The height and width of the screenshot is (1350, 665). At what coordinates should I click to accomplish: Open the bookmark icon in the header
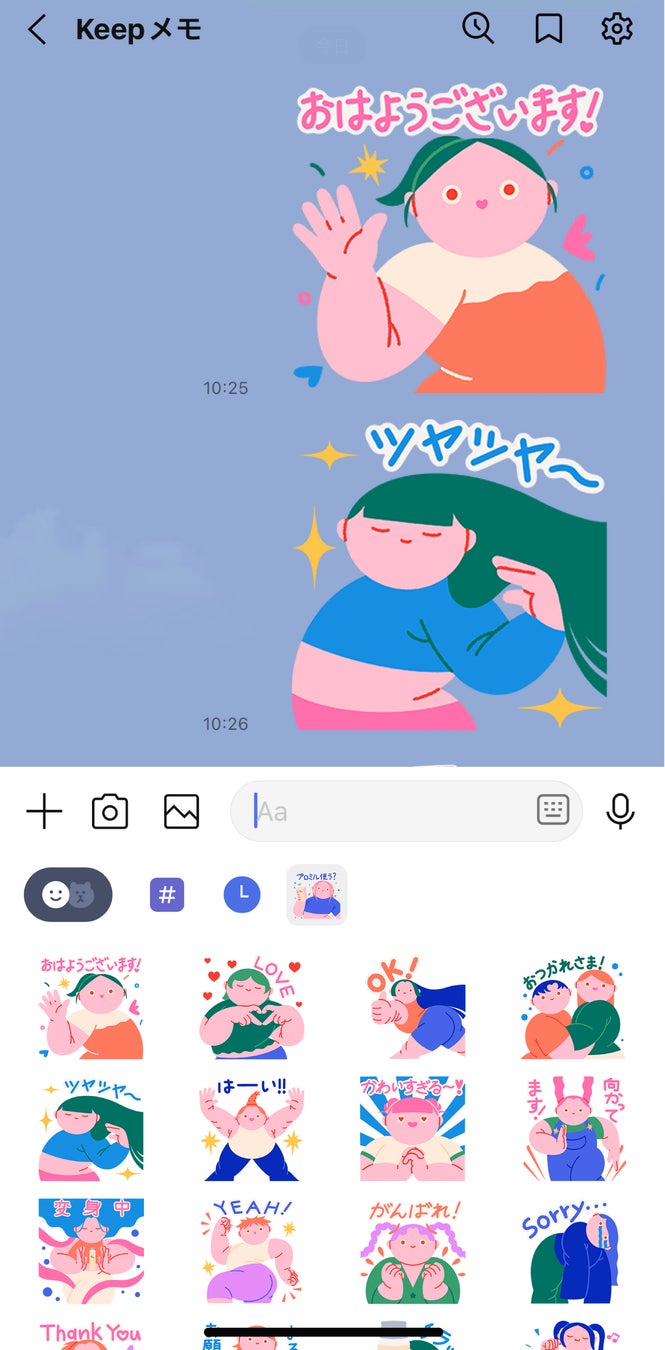[x=548, y=30]
